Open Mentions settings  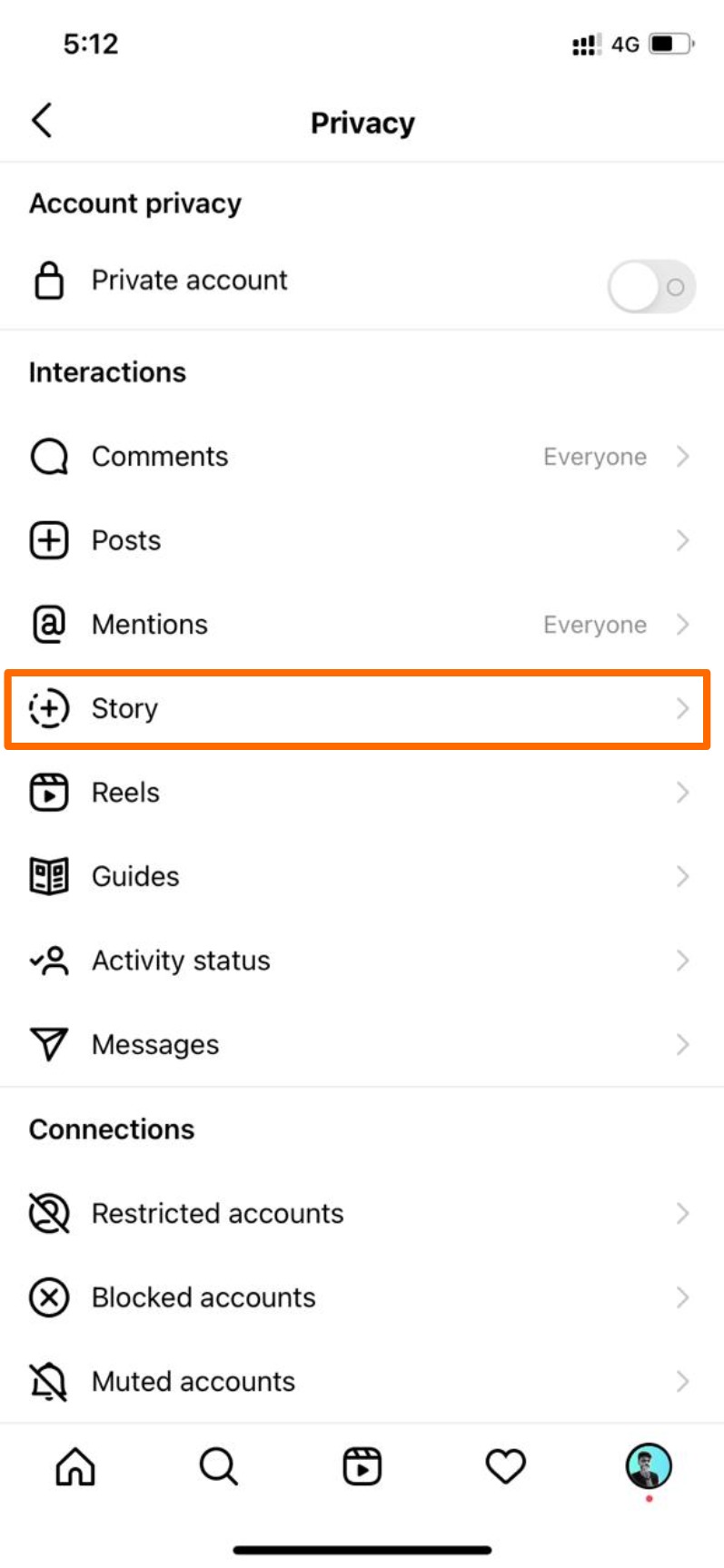pos(362,625)
